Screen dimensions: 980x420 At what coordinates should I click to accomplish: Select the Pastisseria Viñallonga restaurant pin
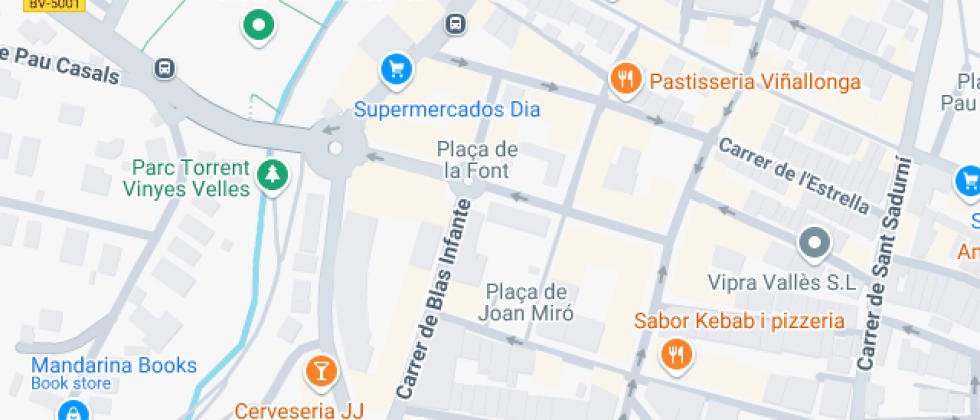626,81
